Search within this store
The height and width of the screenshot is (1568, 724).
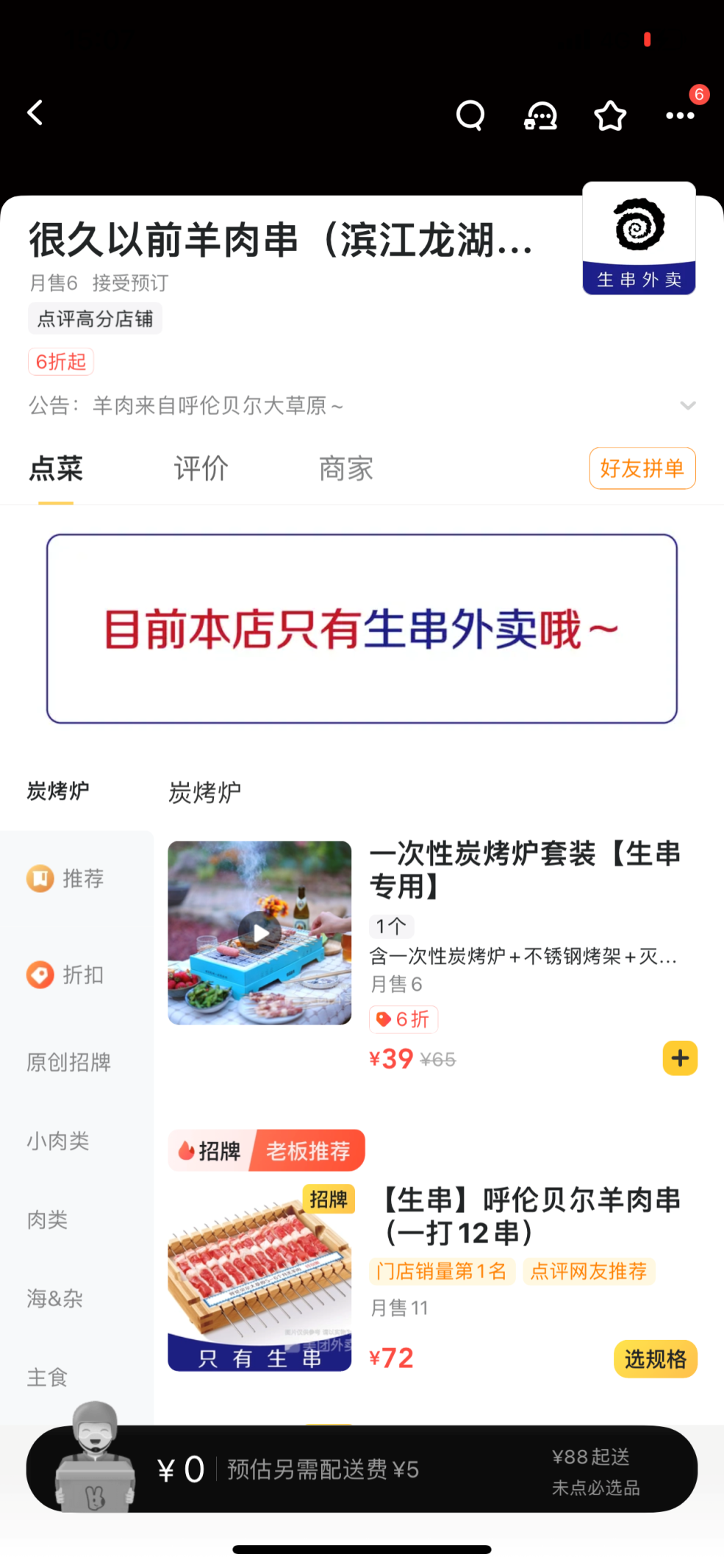pyautogui.click(x=470, y=115)
